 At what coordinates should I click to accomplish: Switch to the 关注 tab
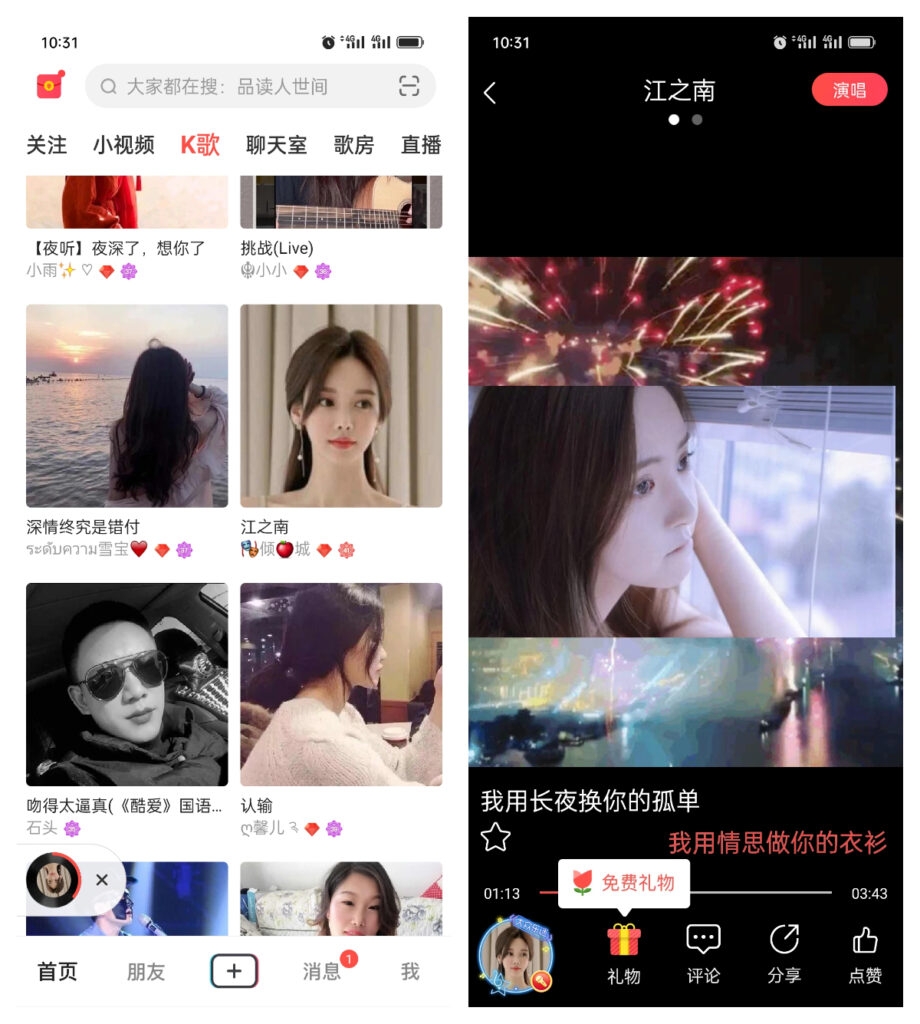46,145
